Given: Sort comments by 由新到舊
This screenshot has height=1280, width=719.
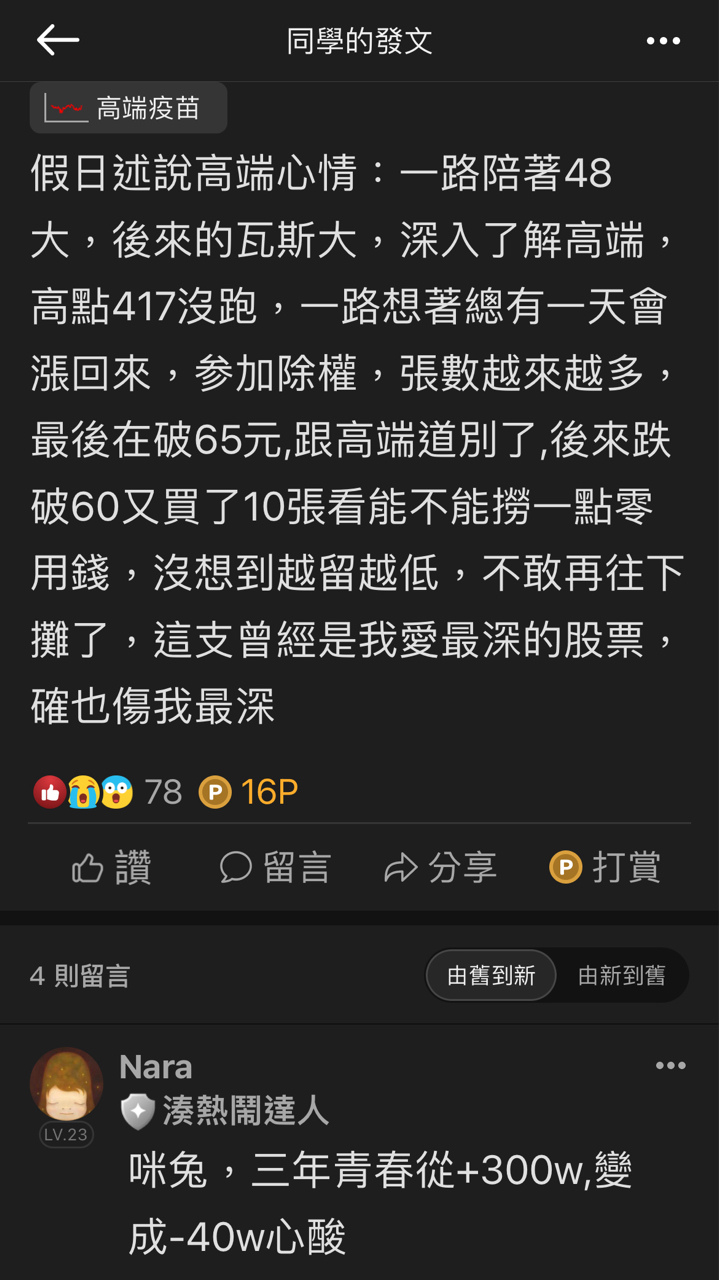Looking at the screenshot, I should [x=621, y=976].
